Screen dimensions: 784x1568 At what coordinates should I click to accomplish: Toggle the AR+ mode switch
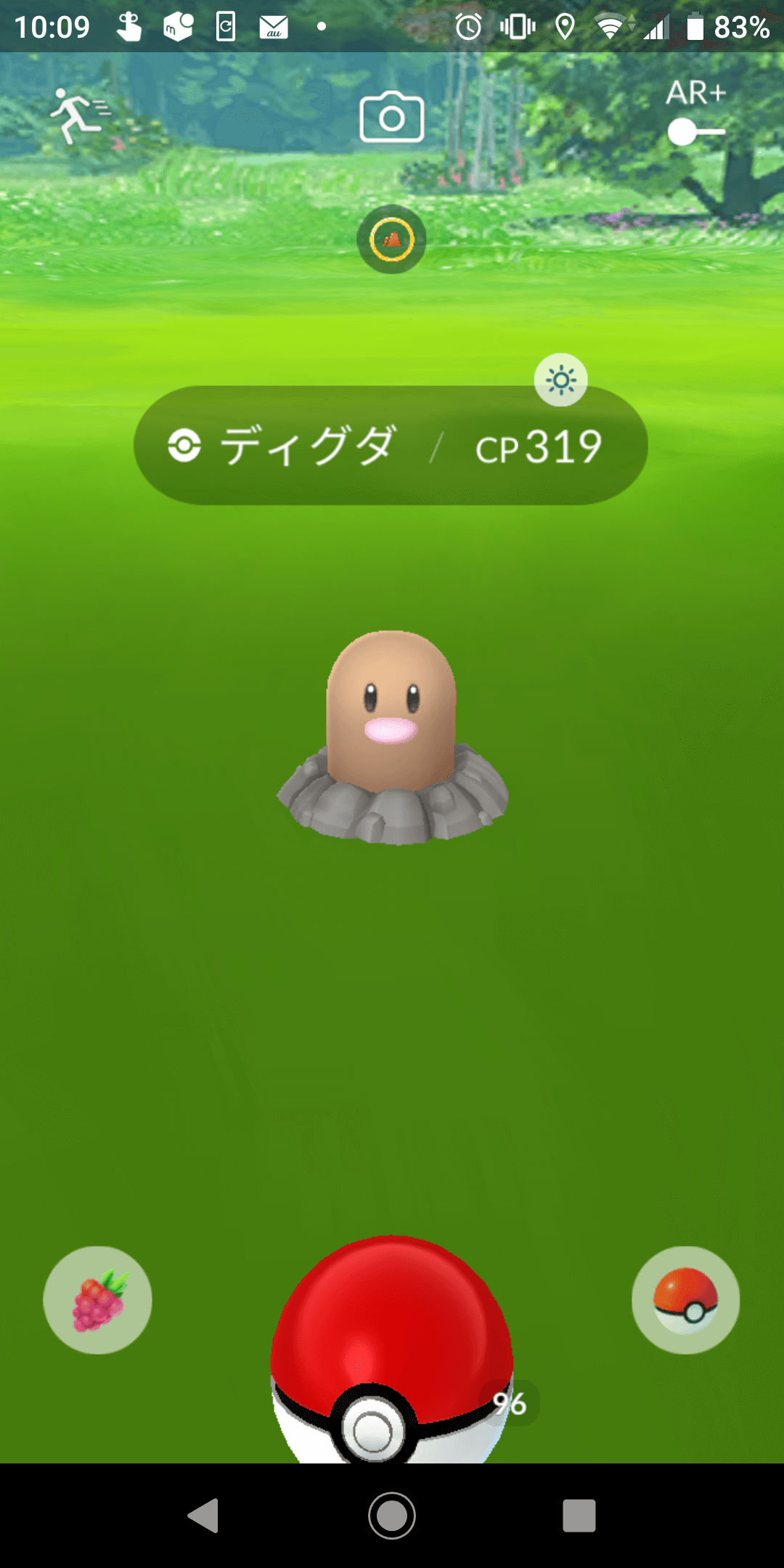click(x=695, y=132)
